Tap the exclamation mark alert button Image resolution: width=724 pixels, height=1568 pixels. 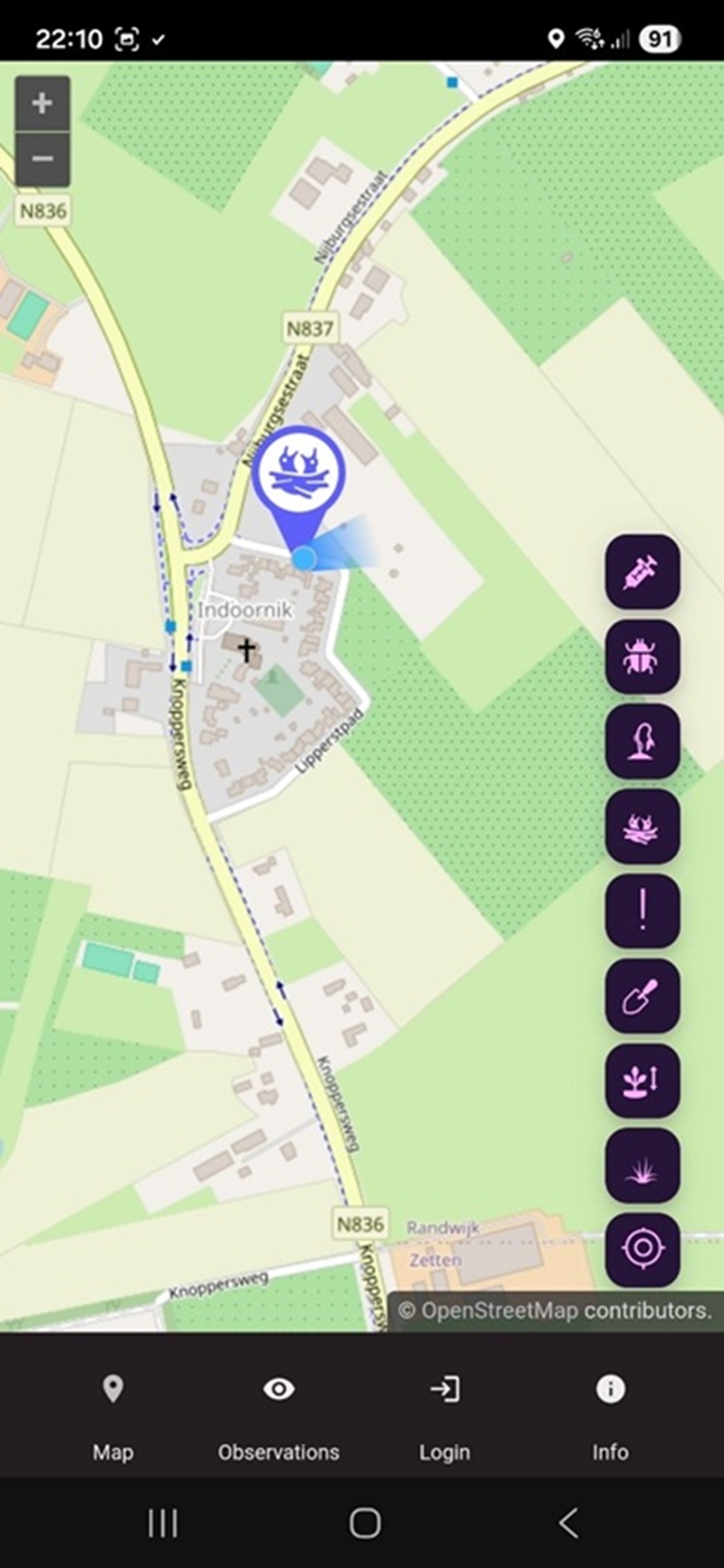[x=642, y=911]
